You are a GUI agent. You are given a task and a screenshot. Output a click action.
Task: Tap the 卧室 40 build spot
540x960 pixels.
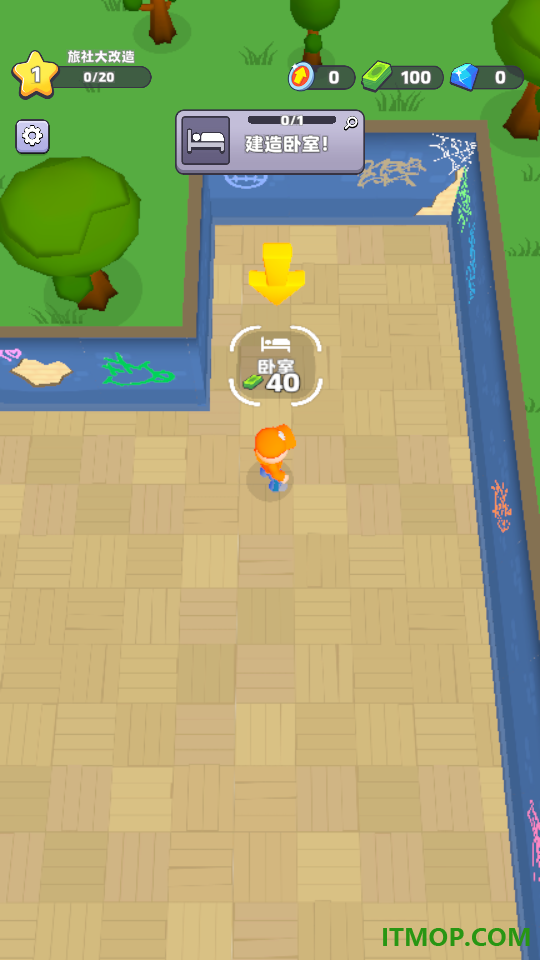pos(276,366)
